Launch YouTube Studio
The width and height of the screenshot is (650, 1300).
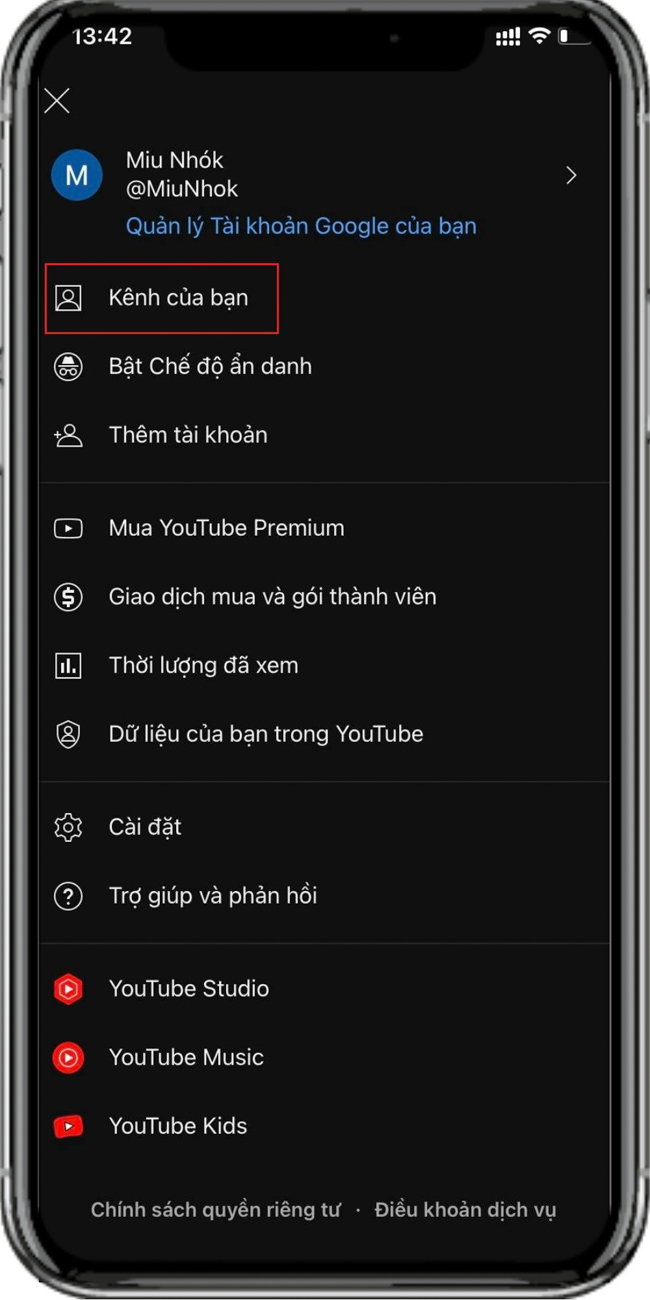click(188, 989)
